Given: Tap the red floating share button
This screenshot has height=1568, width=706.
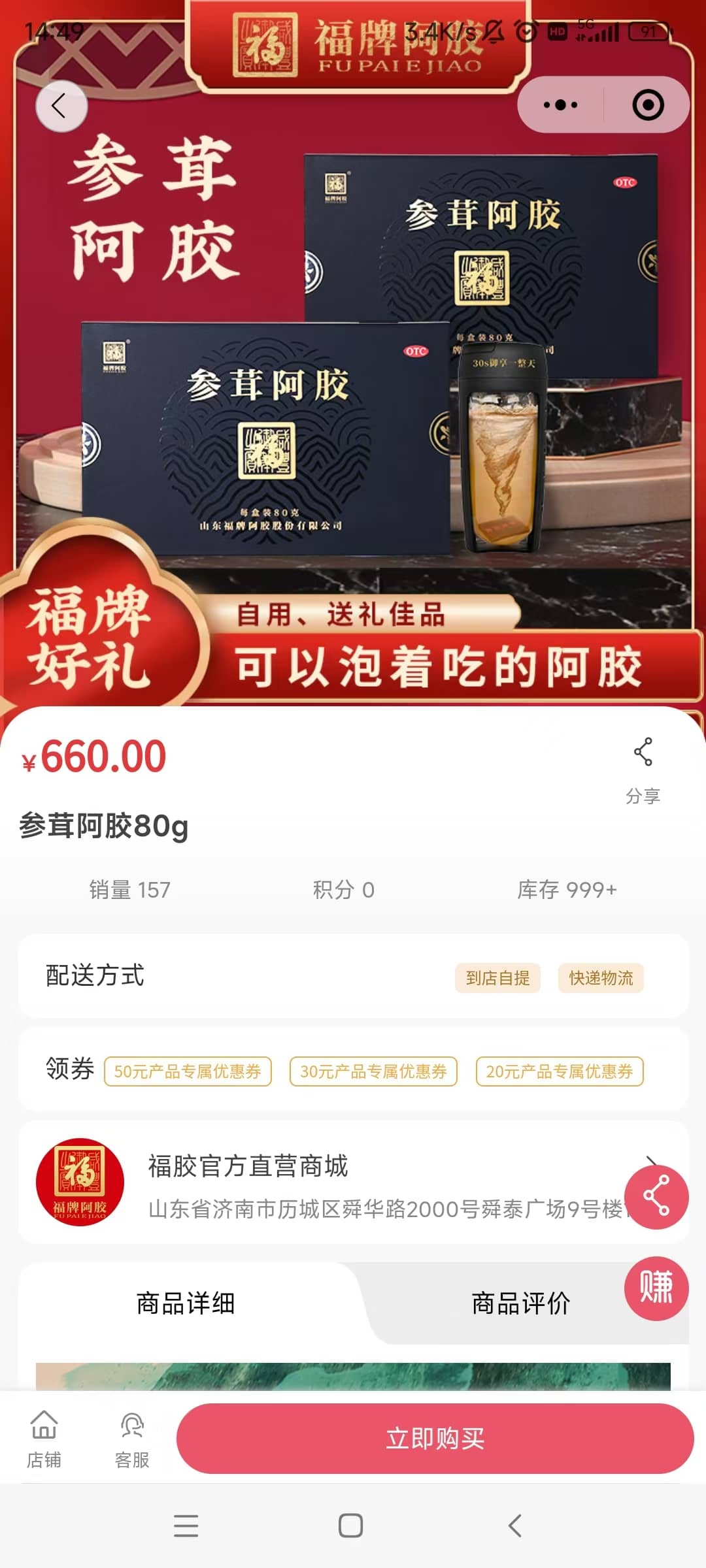Looking at the screenshot, I should coord(656,1196).
